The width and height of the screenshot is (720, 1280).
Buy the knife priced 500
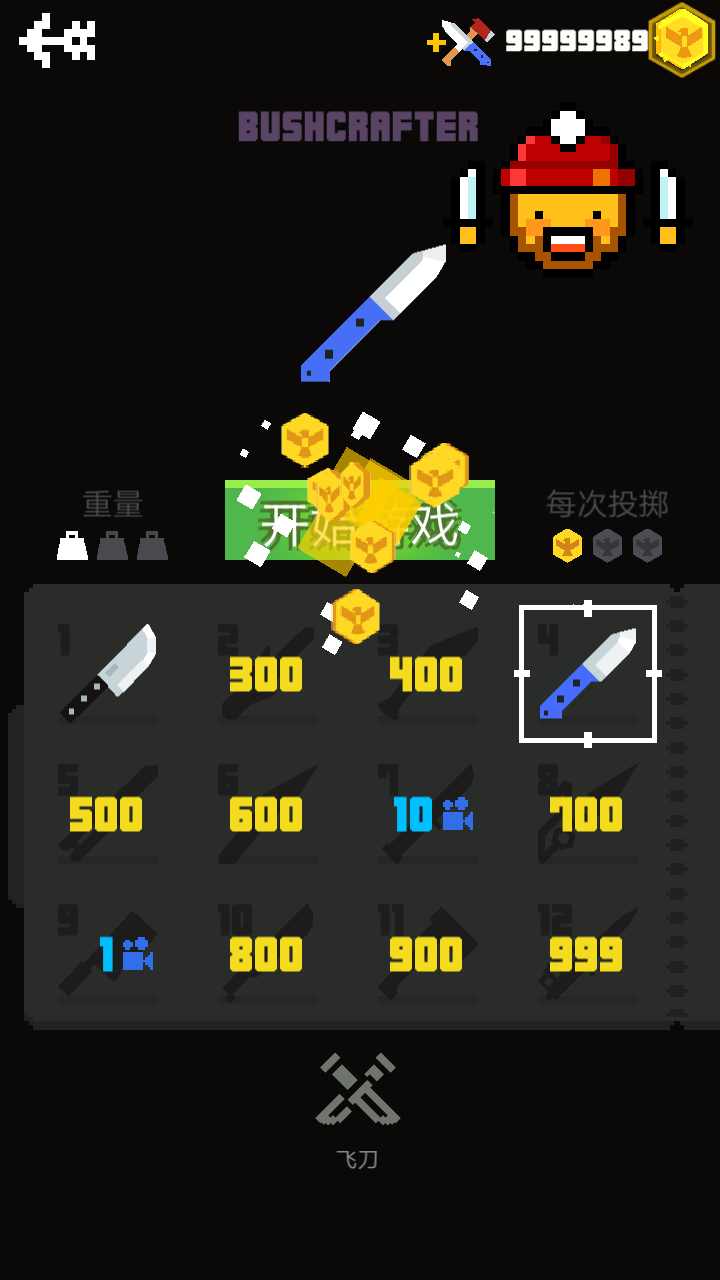point(106,814)
